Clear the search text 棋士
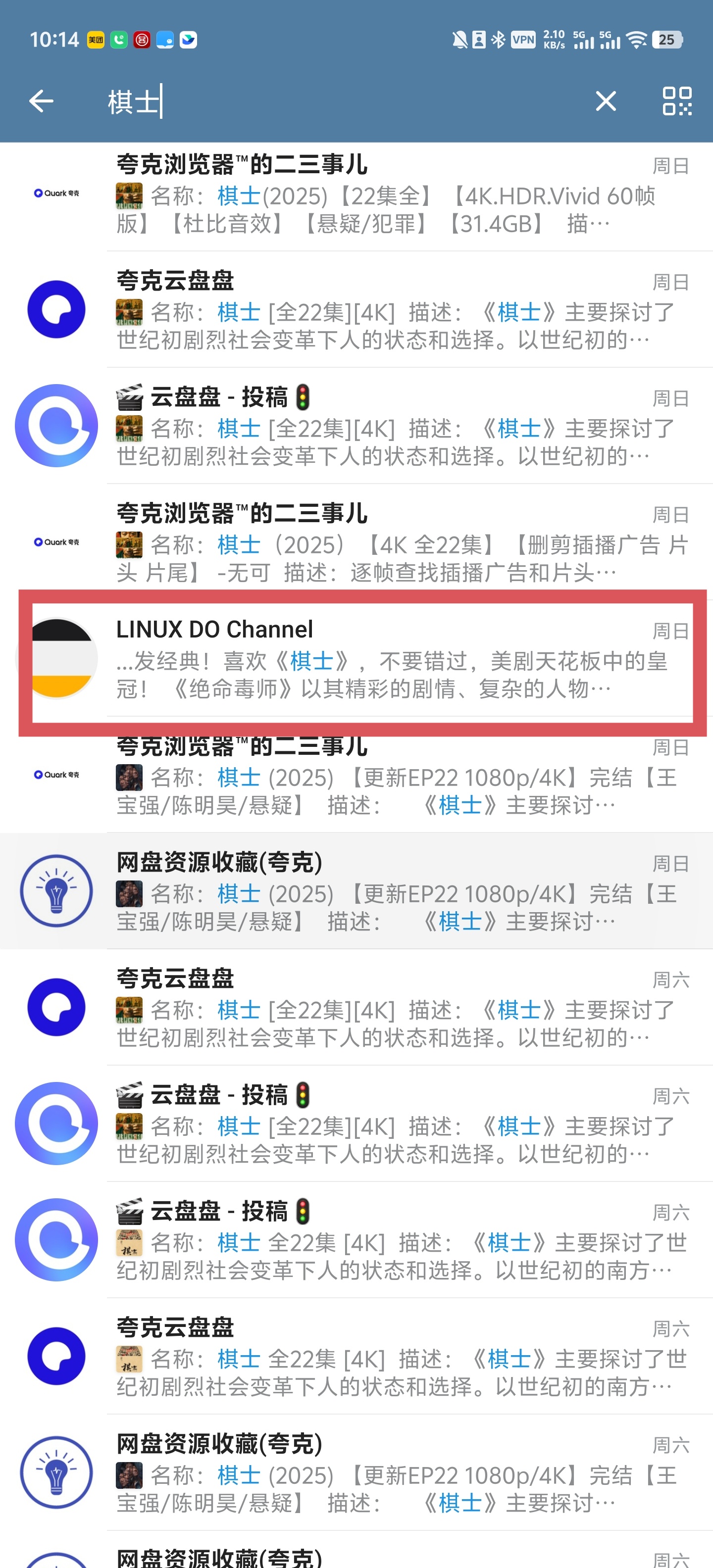The image size is (713, 1568). pyautogui.click(x=605, y=101)
